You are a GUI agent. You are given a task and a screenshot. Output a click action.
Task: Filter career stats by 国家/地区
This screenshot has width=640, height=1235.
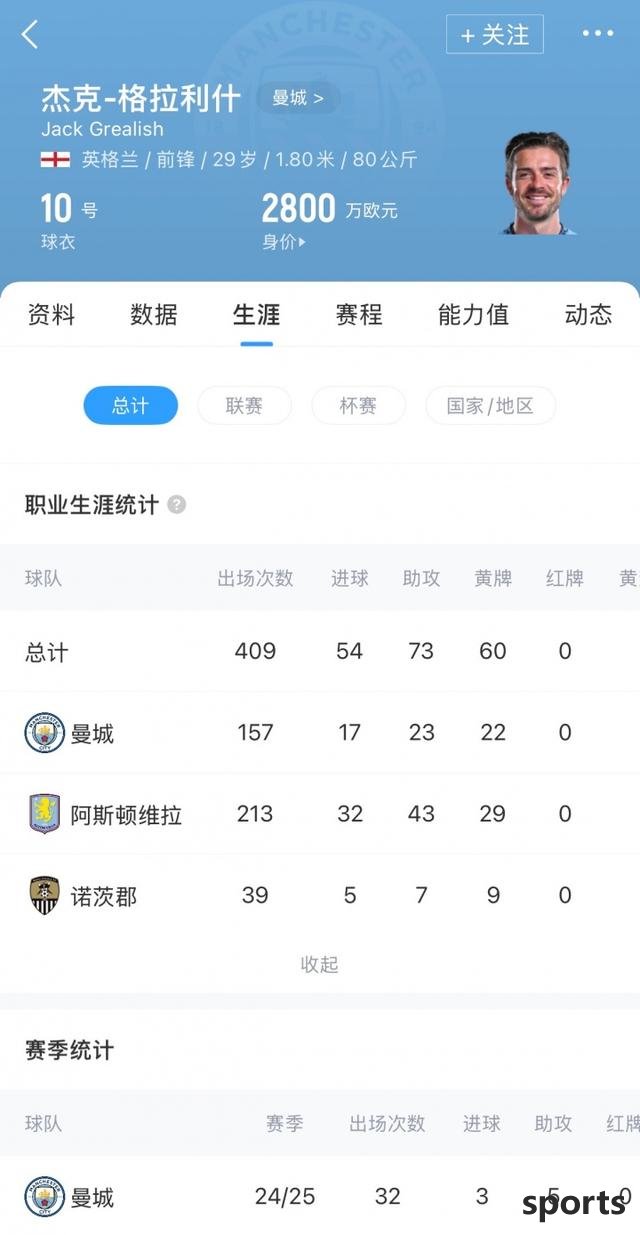coord(490,406)
